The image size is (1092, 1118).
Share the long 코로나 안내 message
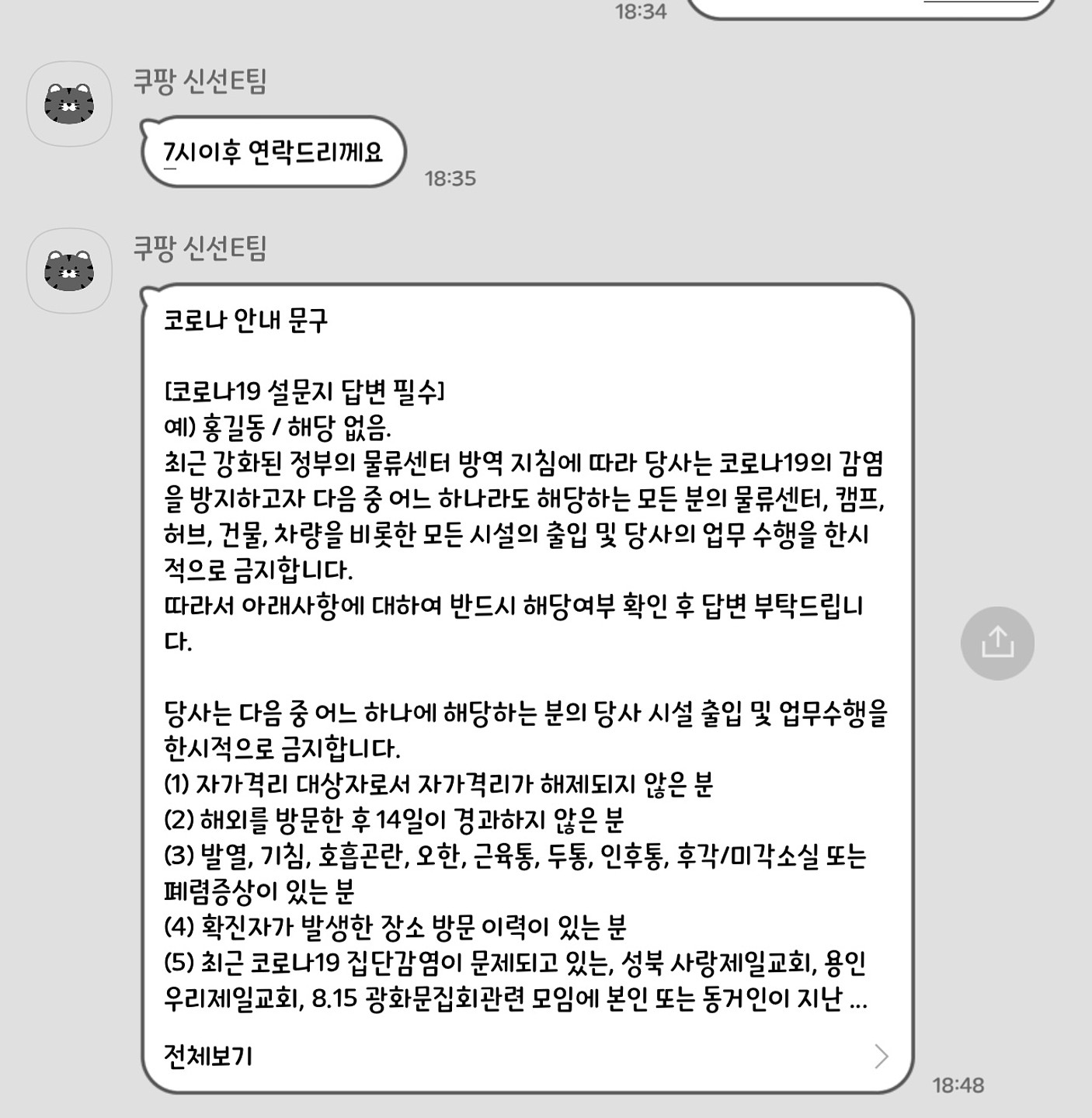point(997,643)
